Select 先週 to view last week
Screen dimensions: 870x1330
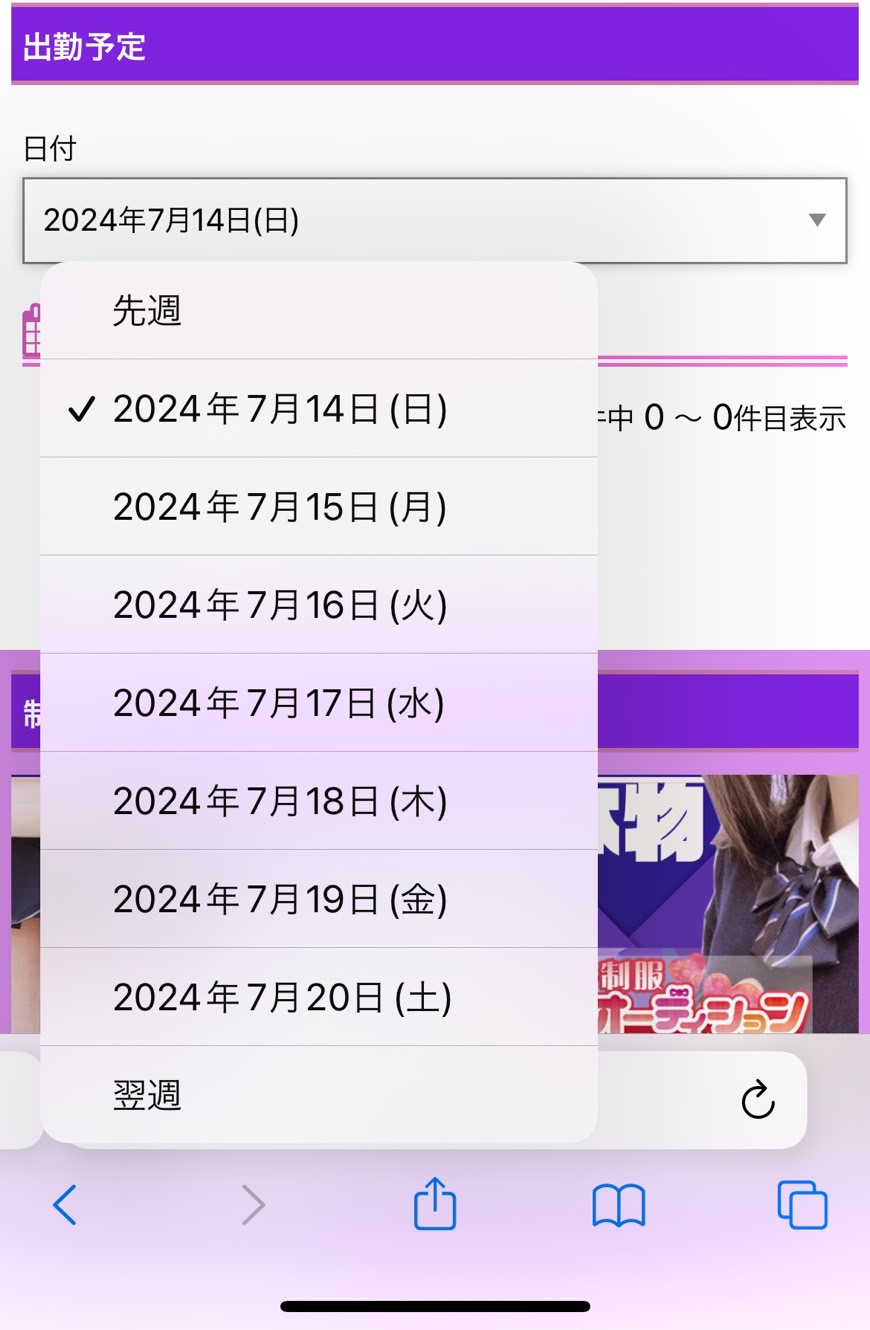tap(318, 311)
